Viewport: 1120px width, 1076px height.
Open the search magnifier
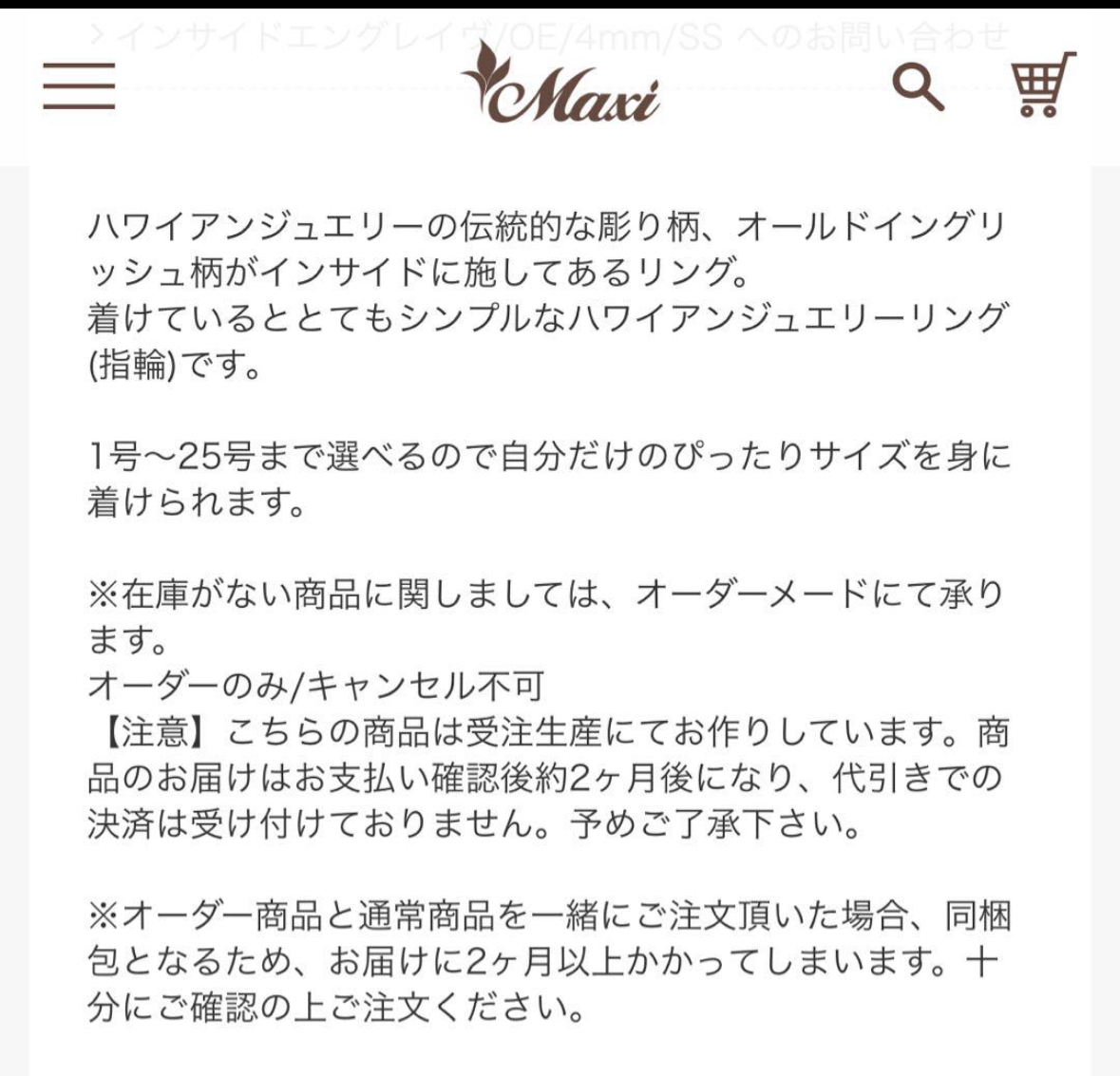pos(918,88)
